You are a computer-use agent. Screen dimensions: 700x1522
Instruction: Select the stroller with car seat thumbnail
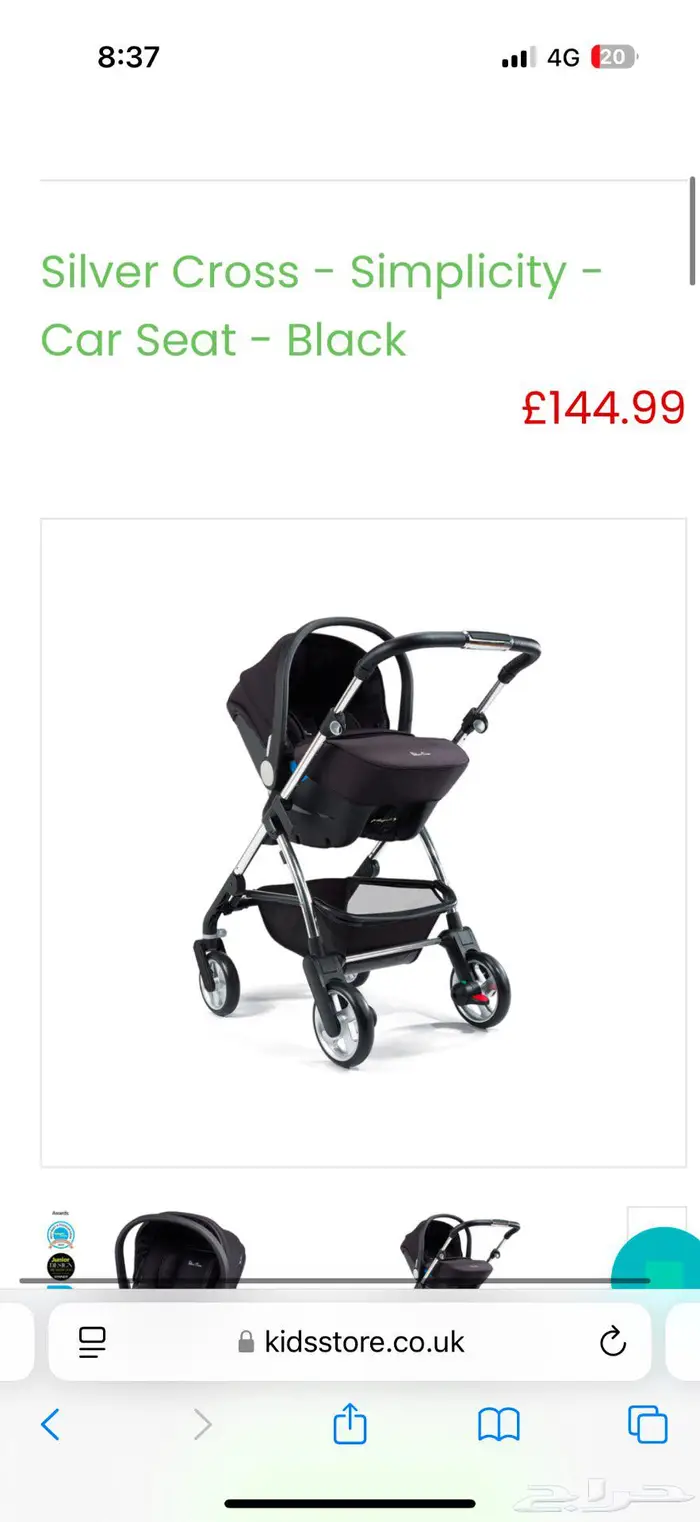coord(458,1250)
